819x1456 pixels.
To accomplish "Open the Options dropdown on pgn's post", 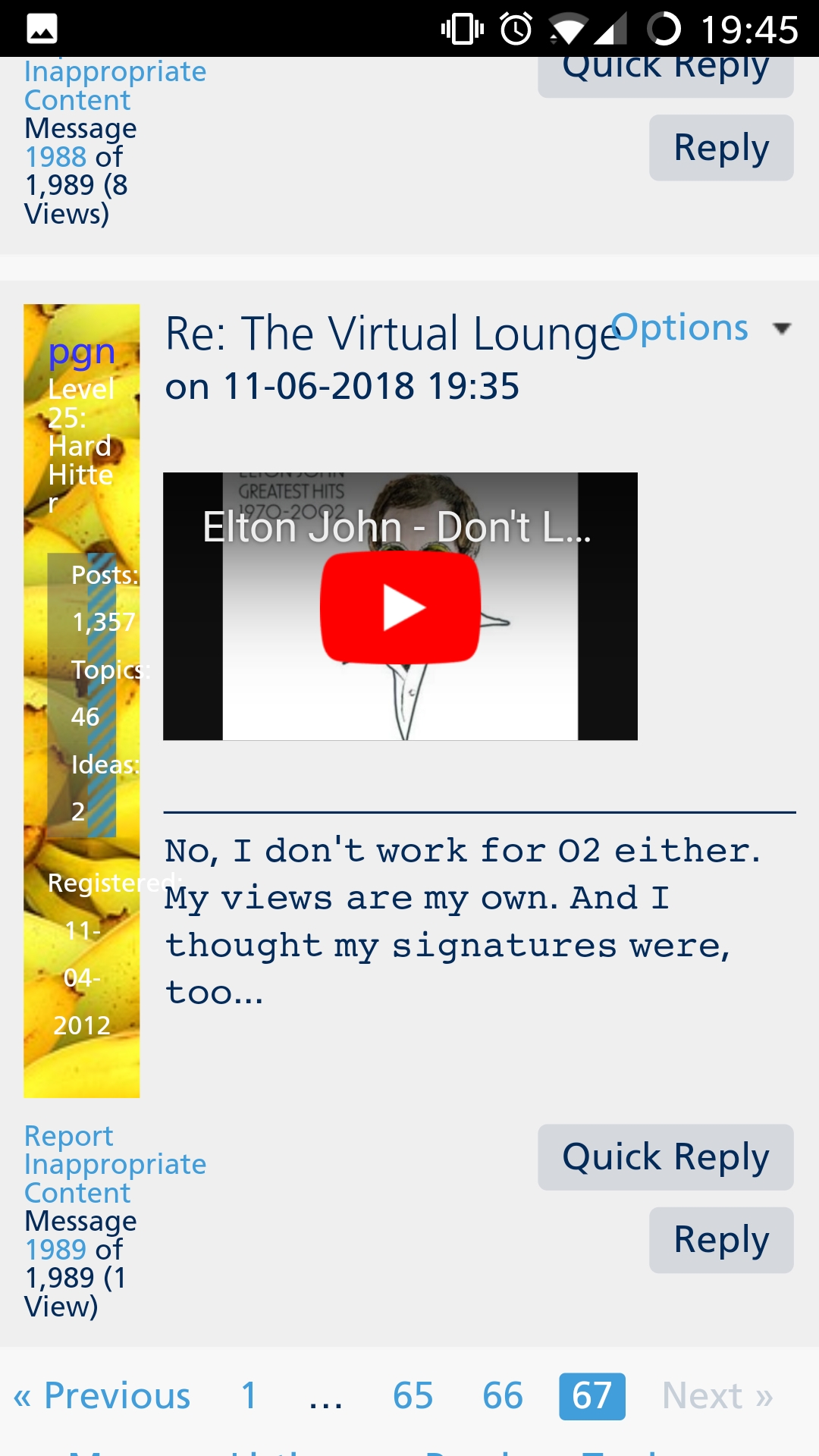I will tap(701, 328).
